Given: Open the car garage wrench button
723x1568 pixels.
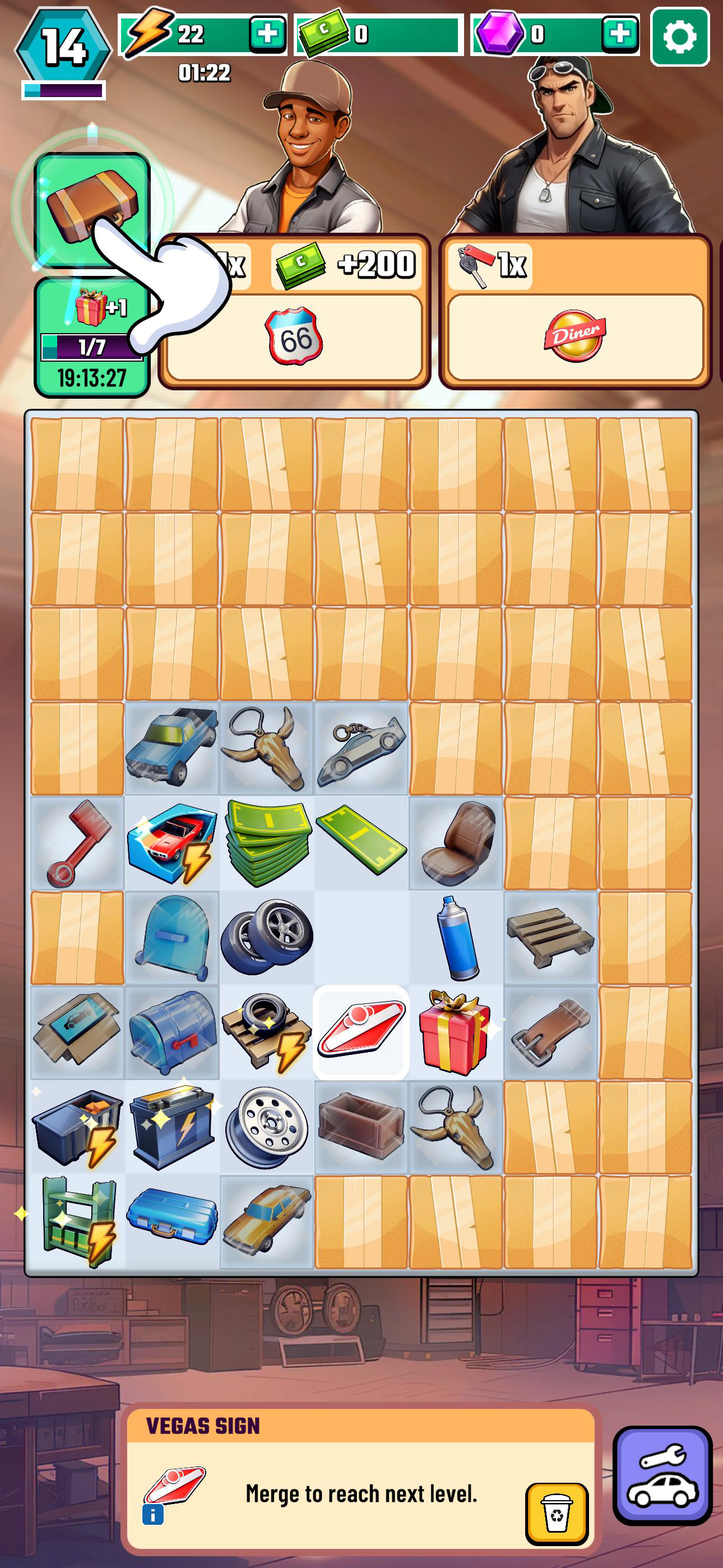Looking at the screenshot, I should (x=662, y=1474).
